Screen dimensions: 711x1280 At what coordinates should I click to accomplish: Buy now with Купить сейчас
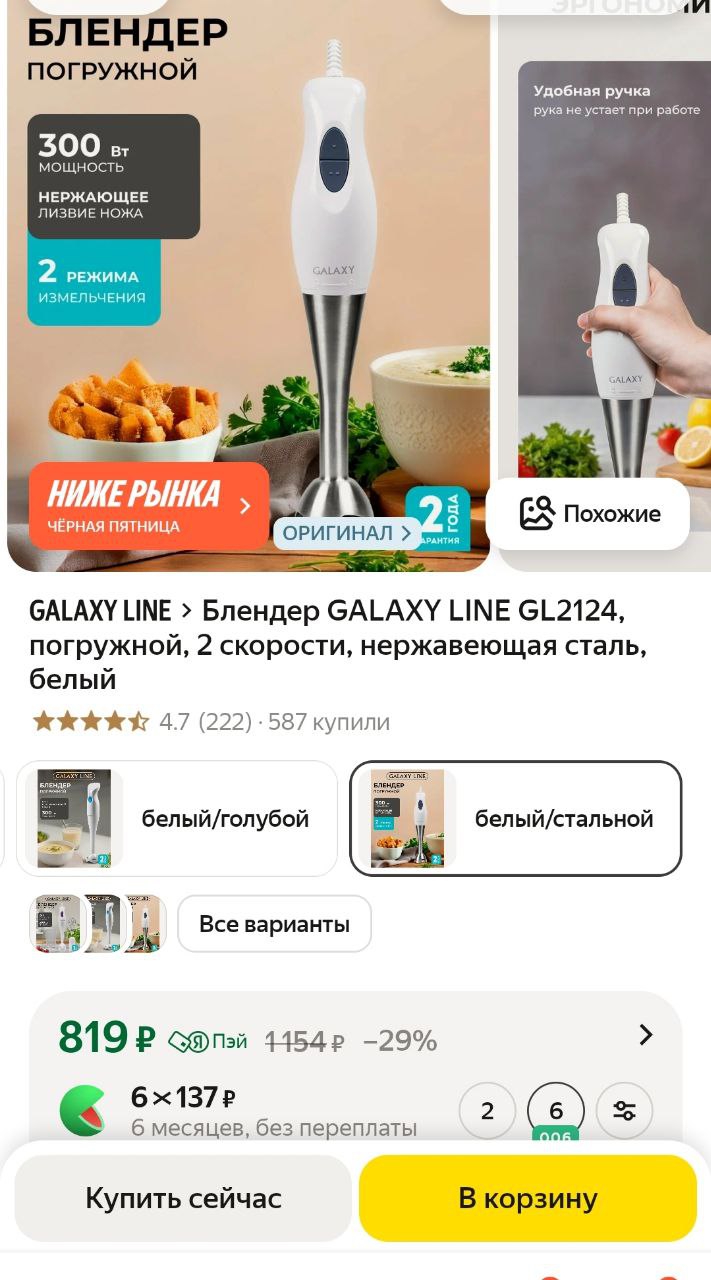[x=183, y=1198]
